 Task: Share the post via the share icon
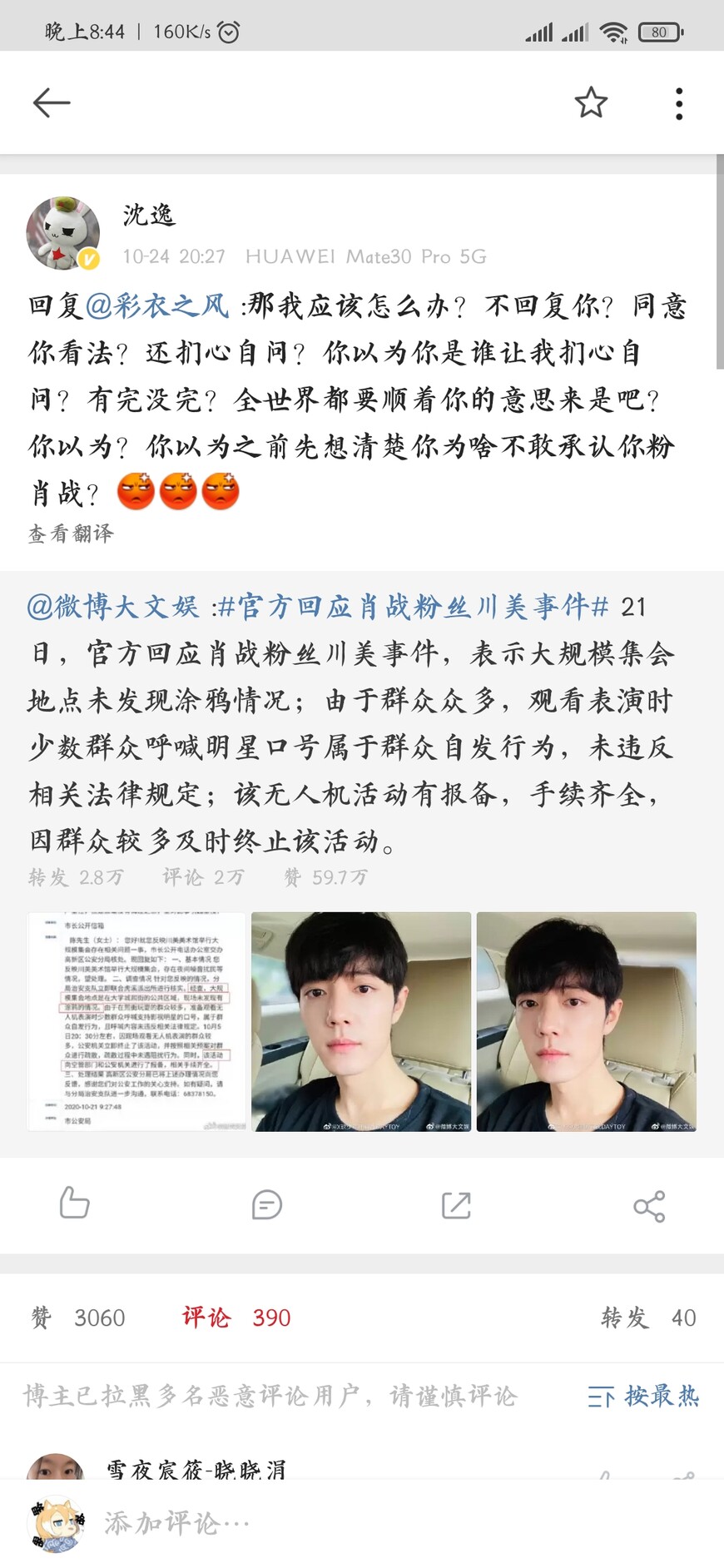coord(649,1205)
